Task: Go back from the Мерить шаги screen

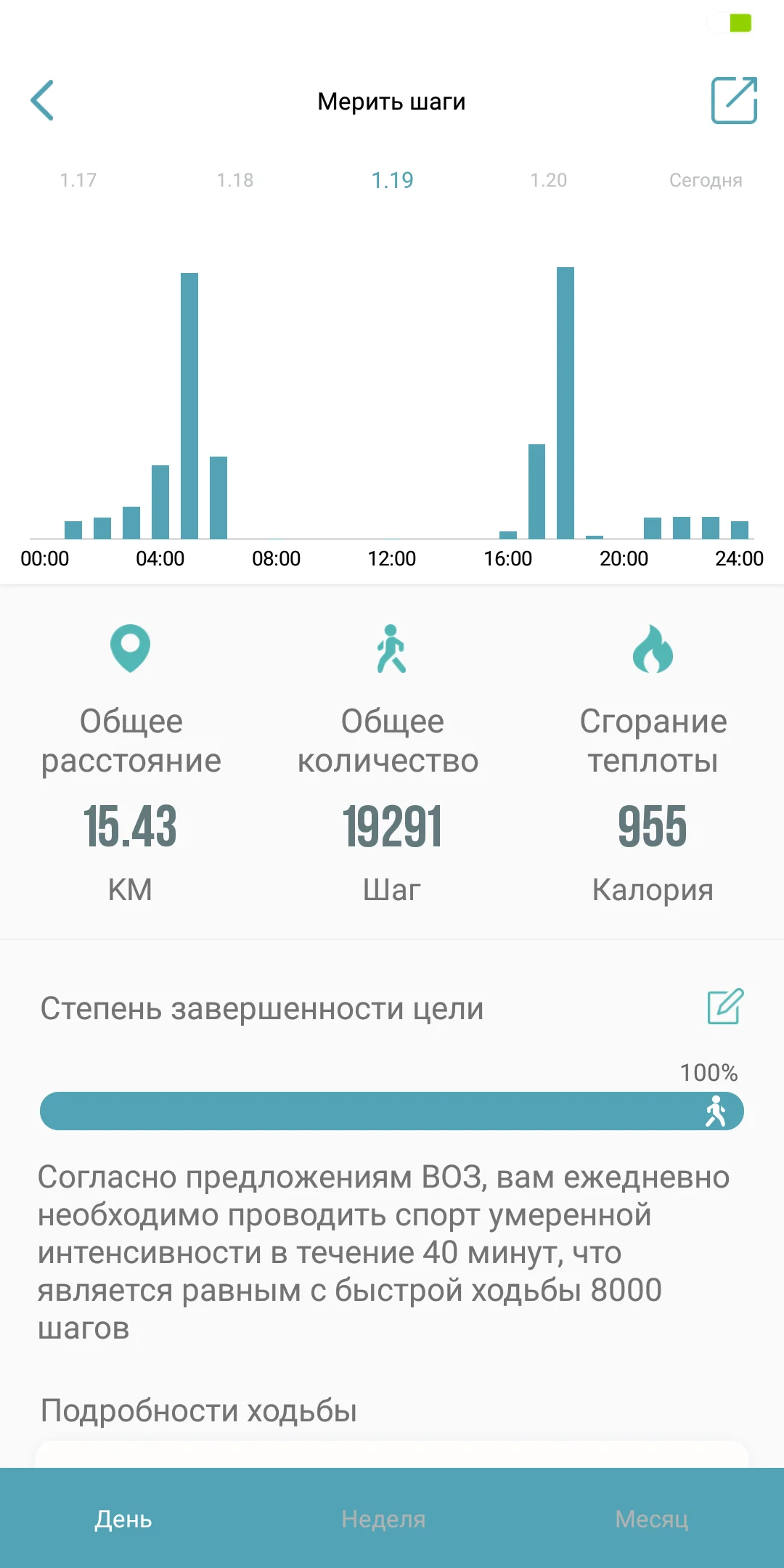Action: point(43,100)
